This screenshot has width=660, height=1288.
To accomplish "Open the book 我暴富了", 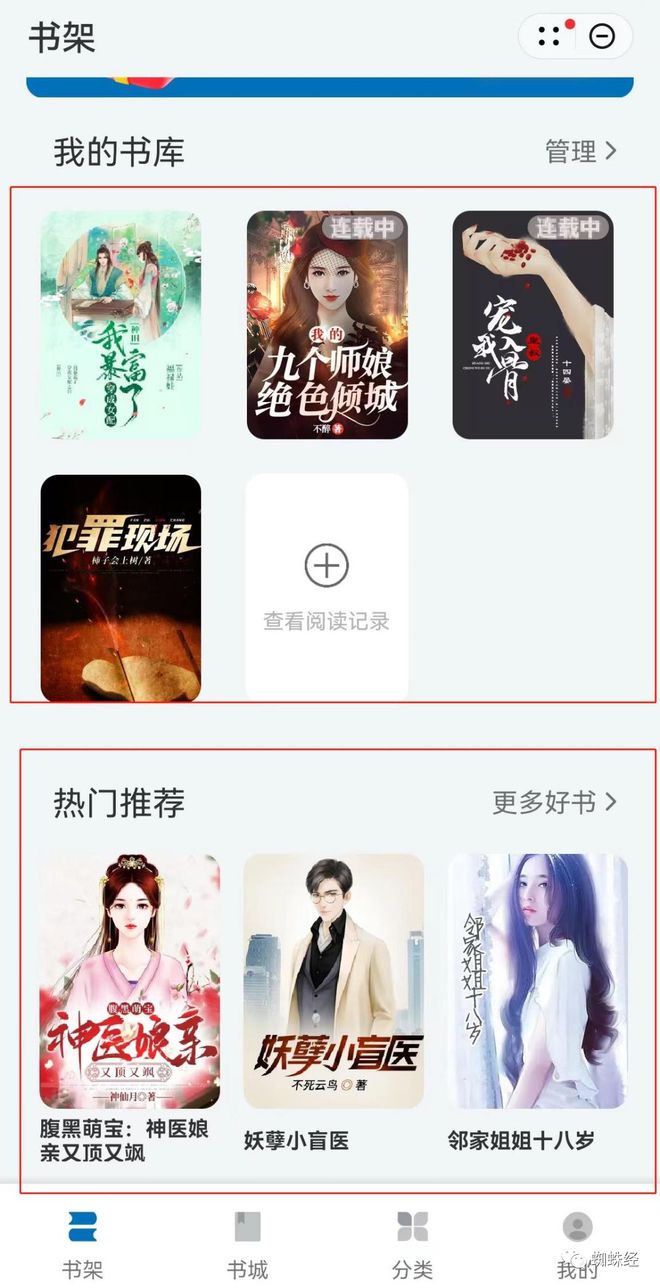I will coord(120,325).
